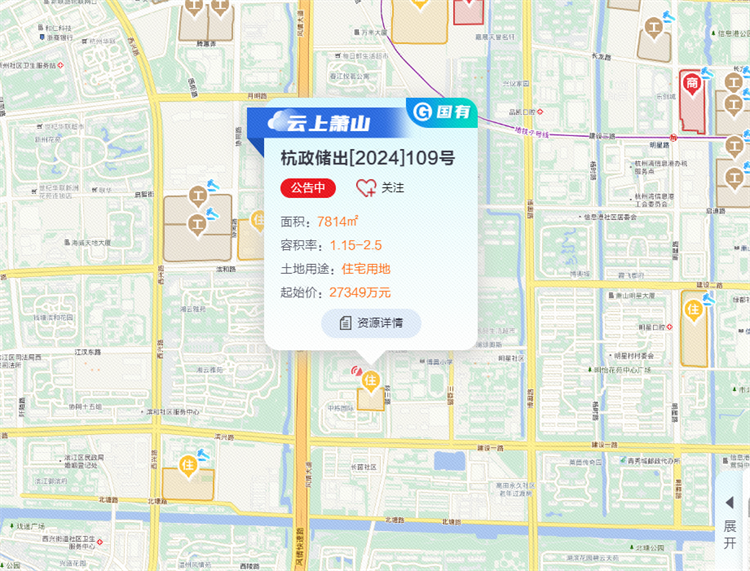
Task: Follow this parcel via 关注 heart
Action: [380, 187]
